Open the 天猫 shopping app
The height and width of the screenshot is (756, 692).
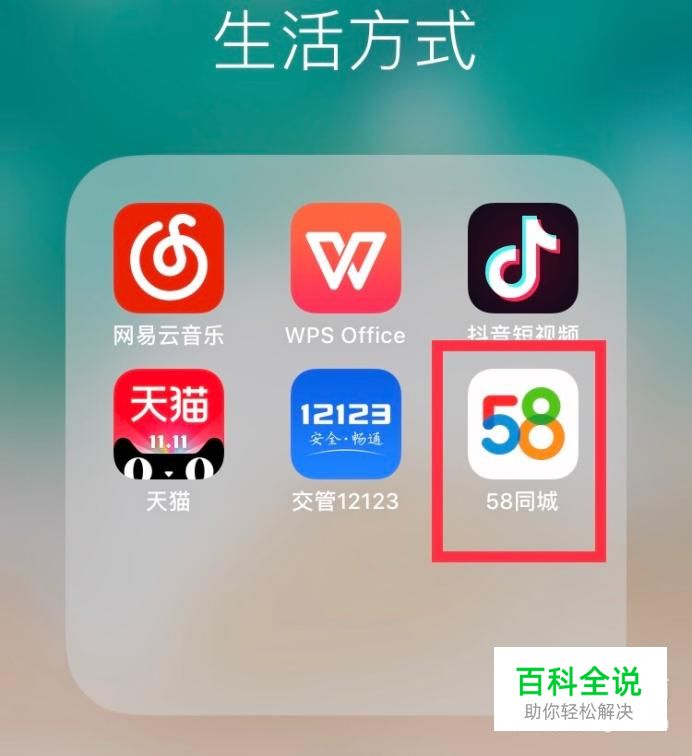pos(169,424)
